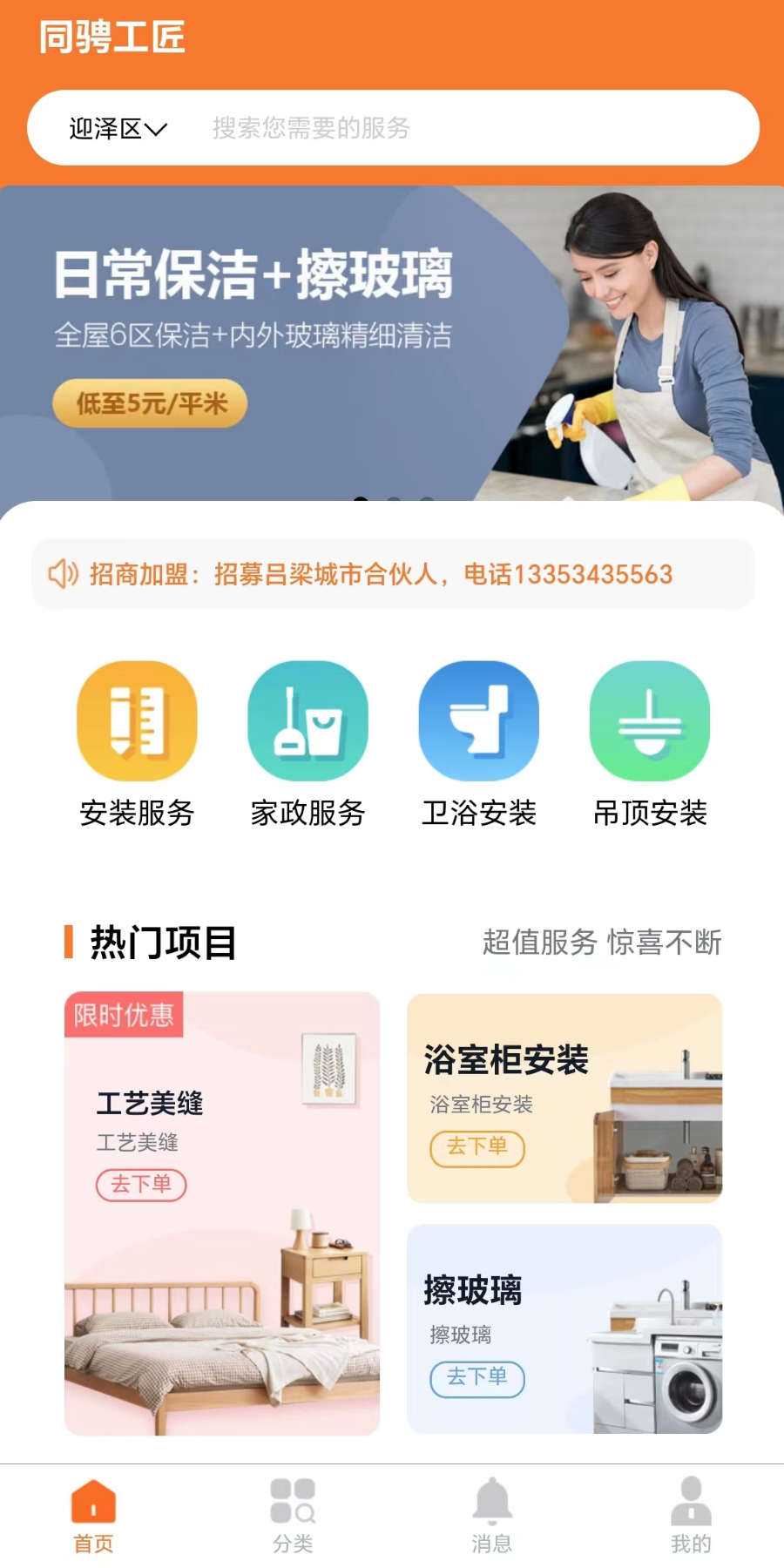Viewport: 784px width, 1568px height.
Task: Select the second carousel indicator dot
Action: (392, 498)
